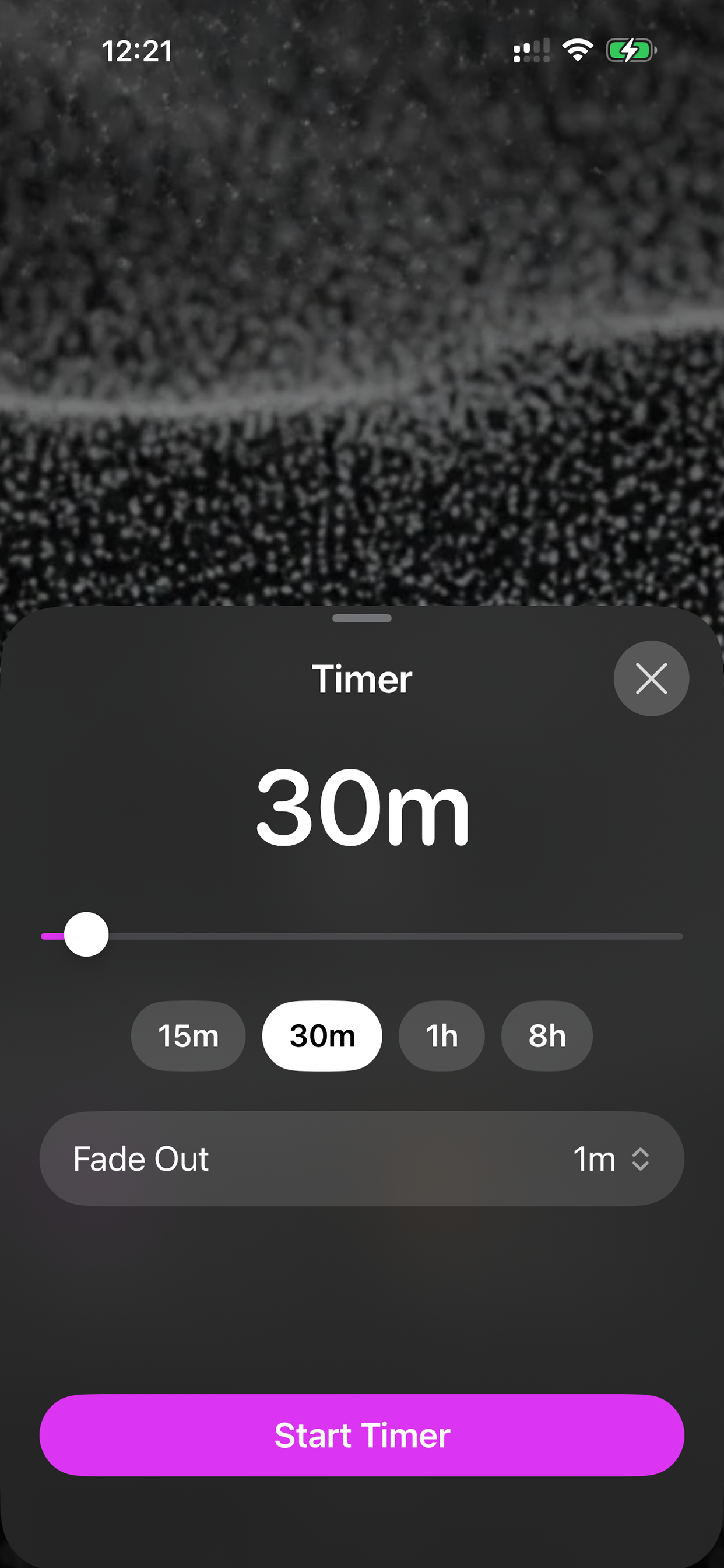The height and width of the screenshot is (1568, 724).
Task: Close the Timer sheet
Action: [x=651, y=678]
